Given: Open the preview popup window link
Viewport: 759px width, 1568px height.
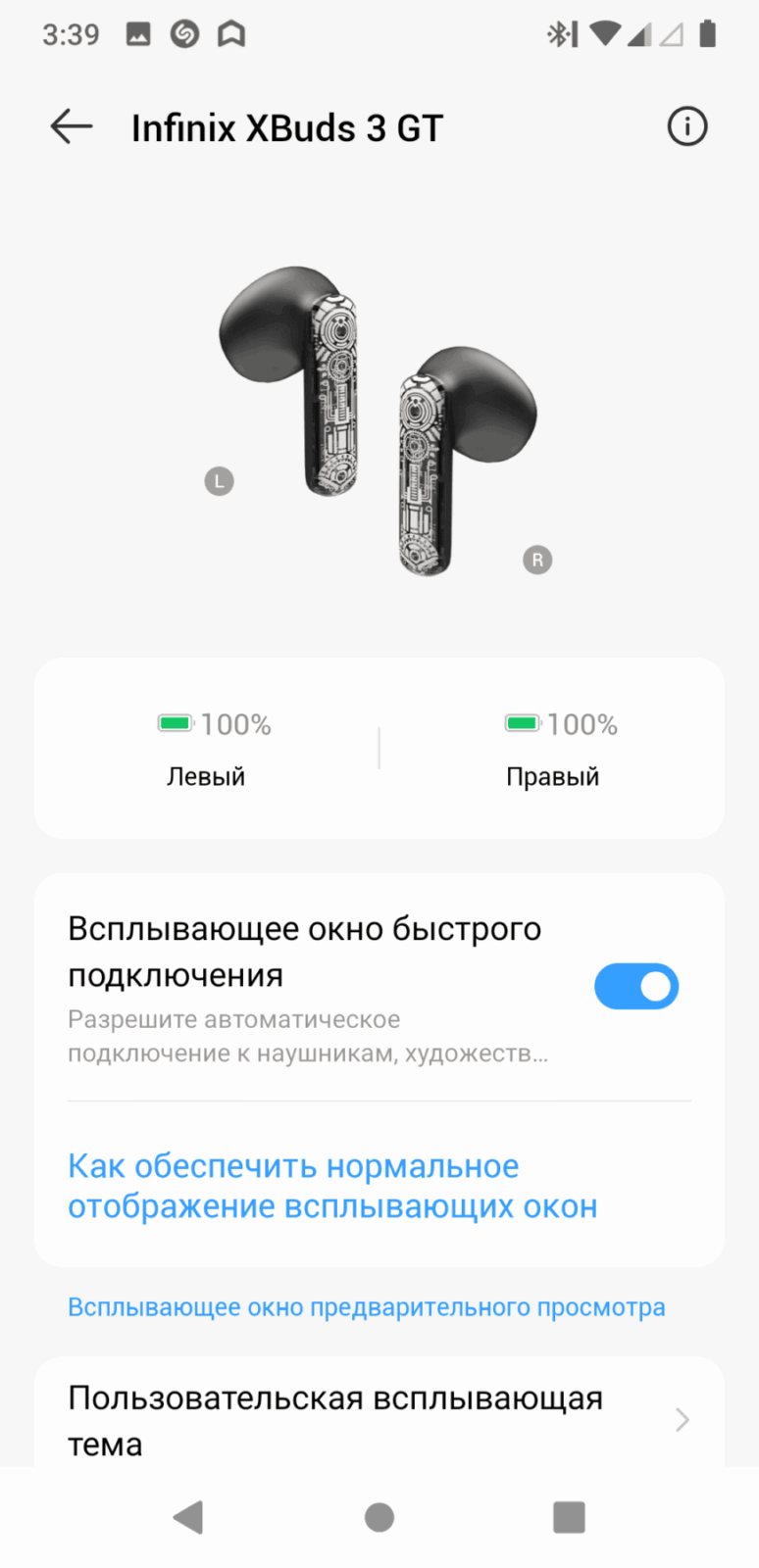Looking at the screenshot, I should tap(367, 1307).
